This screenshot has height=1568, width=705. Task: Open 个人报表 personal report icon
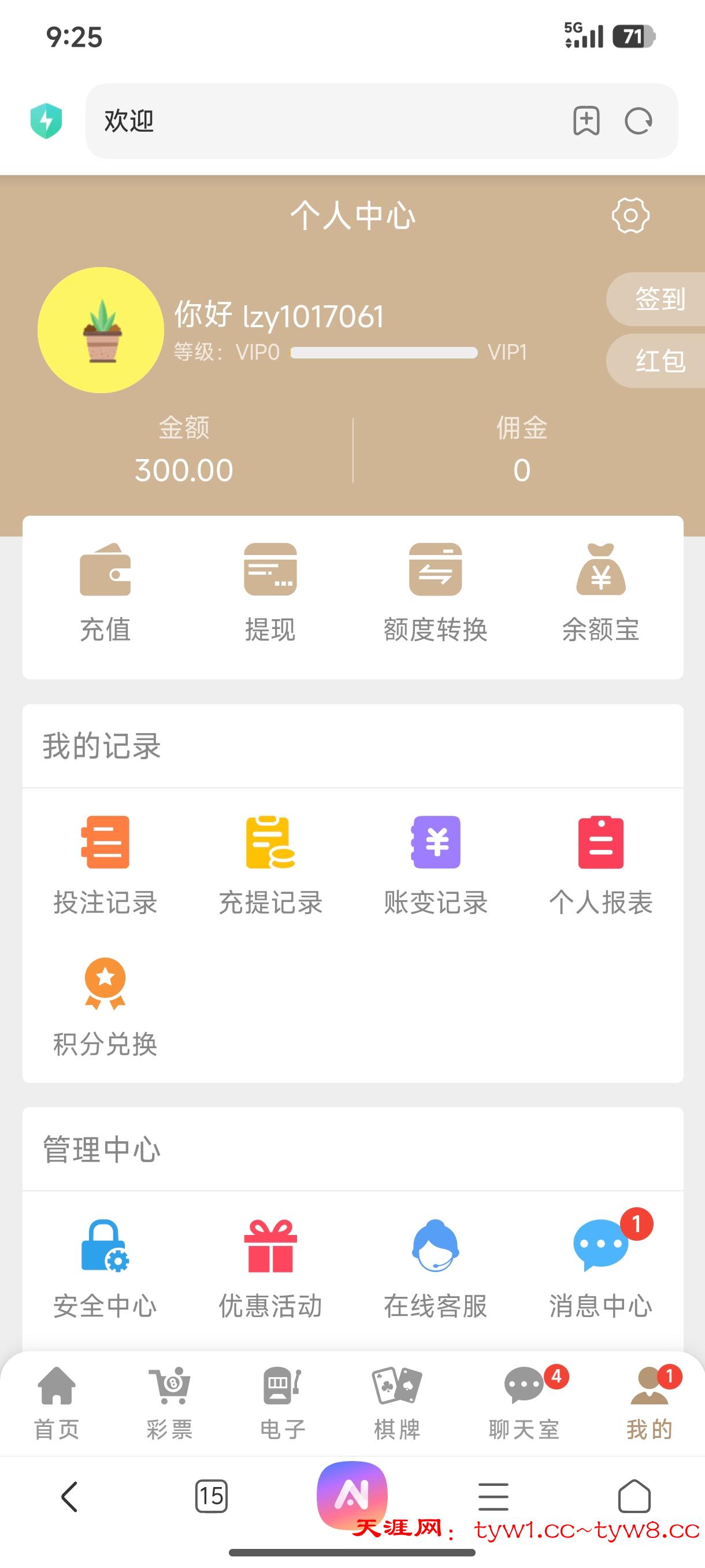coord(600,852)
